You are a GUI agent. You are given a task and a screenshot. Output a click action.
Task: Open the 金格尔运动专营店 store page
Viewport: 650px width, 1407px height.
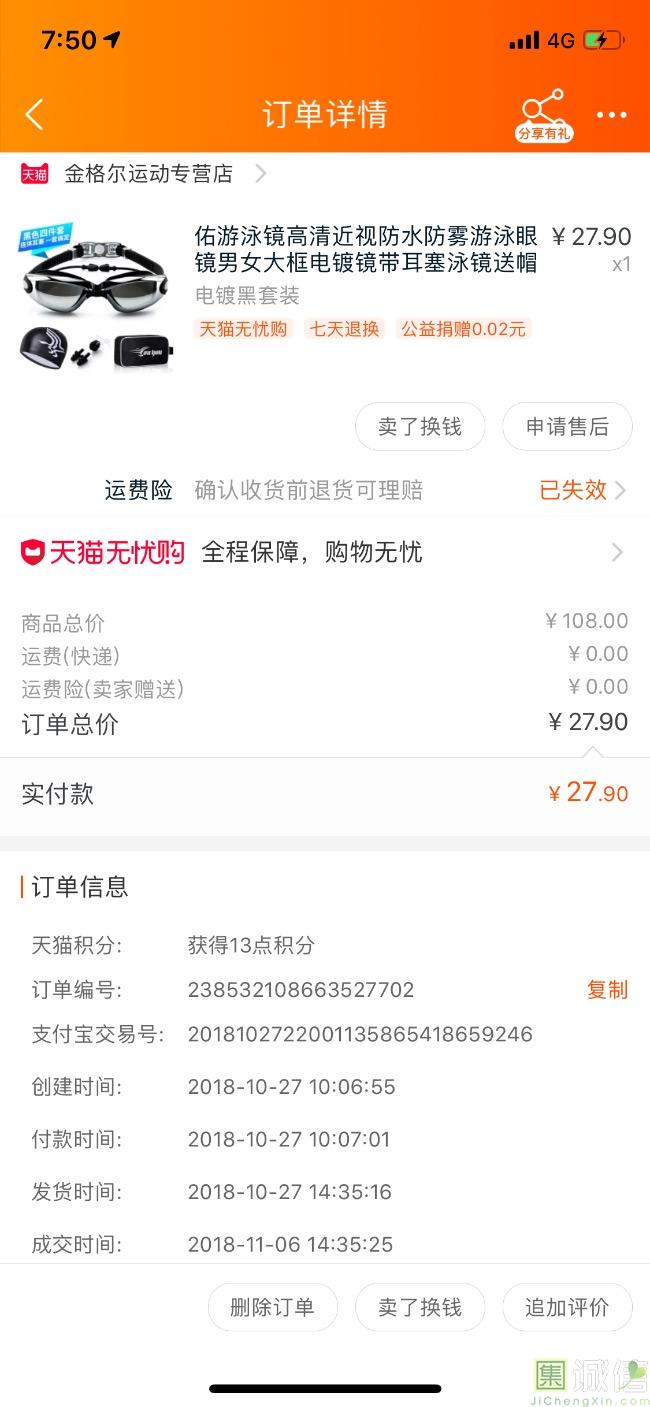pos(148,174)
